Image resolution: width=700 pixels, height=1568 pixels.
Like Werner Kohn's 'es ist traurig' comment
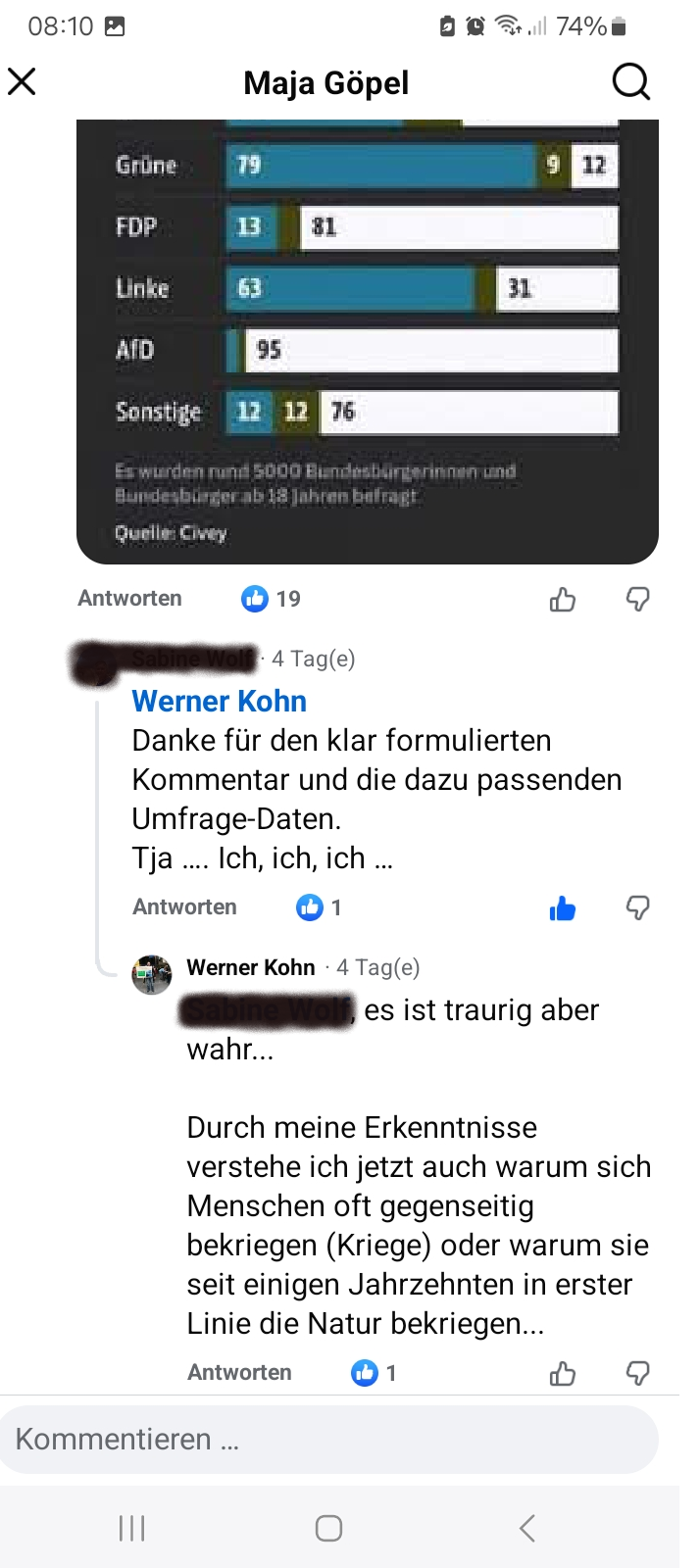point(563,1374)
